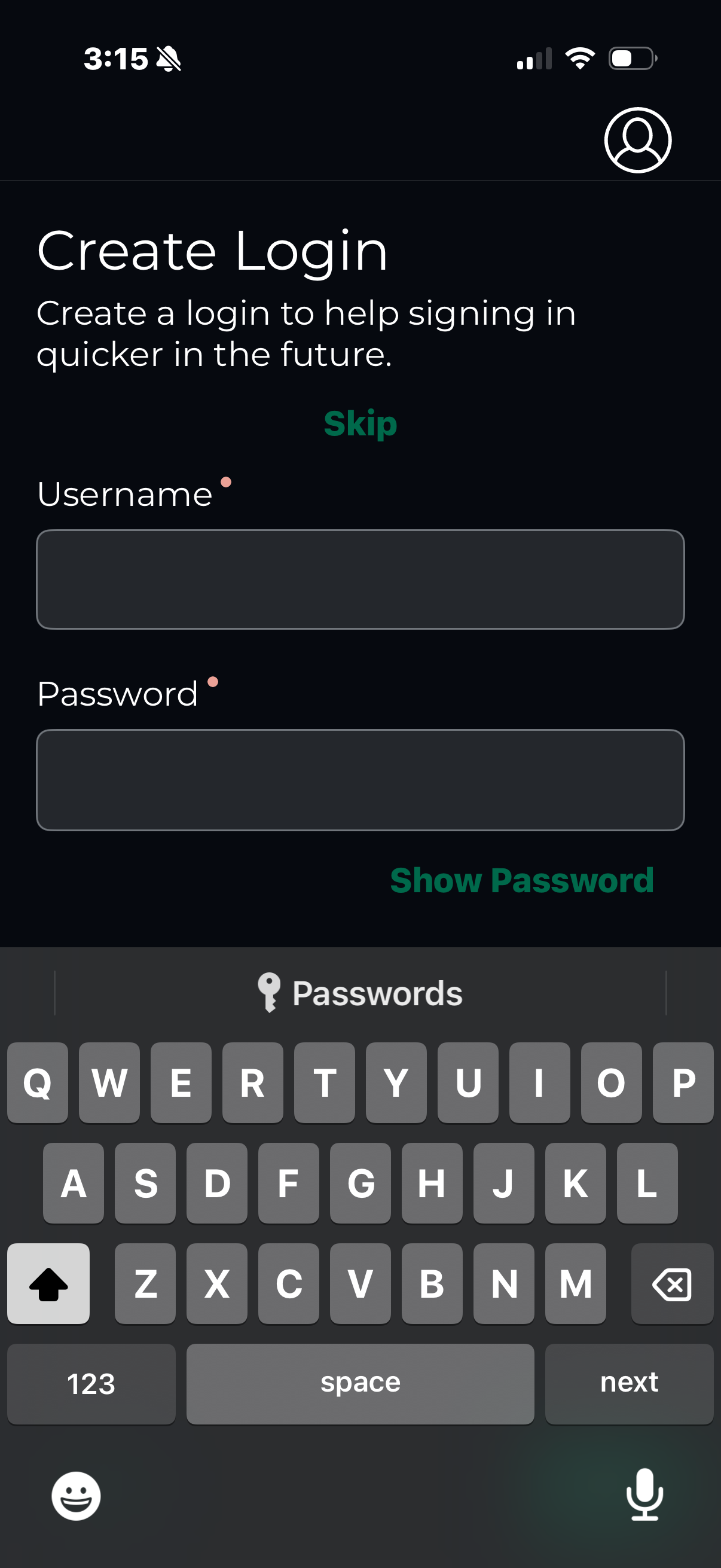Image resolution: width=721 pixels, height=1568 pixels.
Task: Tap Show Password to reveal password
Action: (521, 880)
